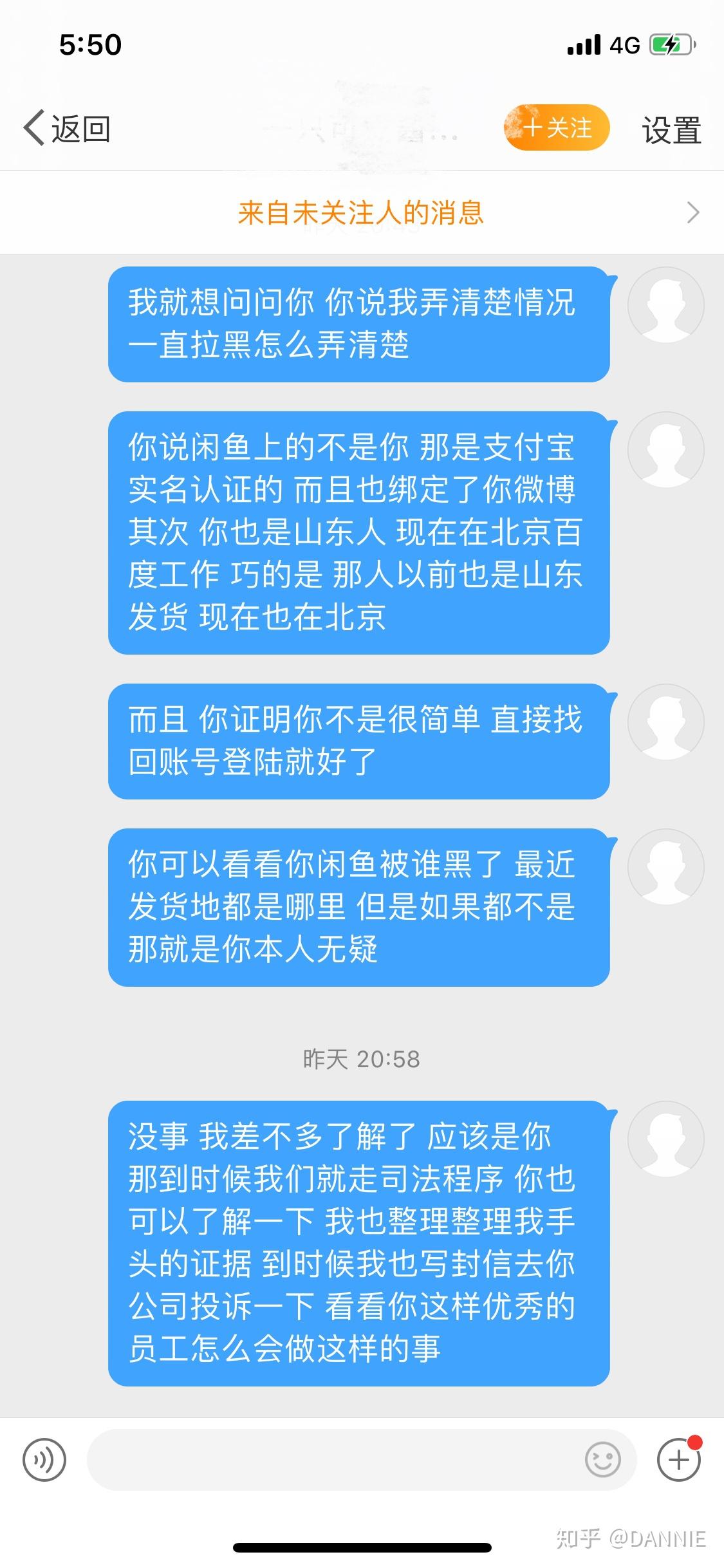Open the plus attachments menu
724x1568 pixels.
click(x=678, y=1460)
